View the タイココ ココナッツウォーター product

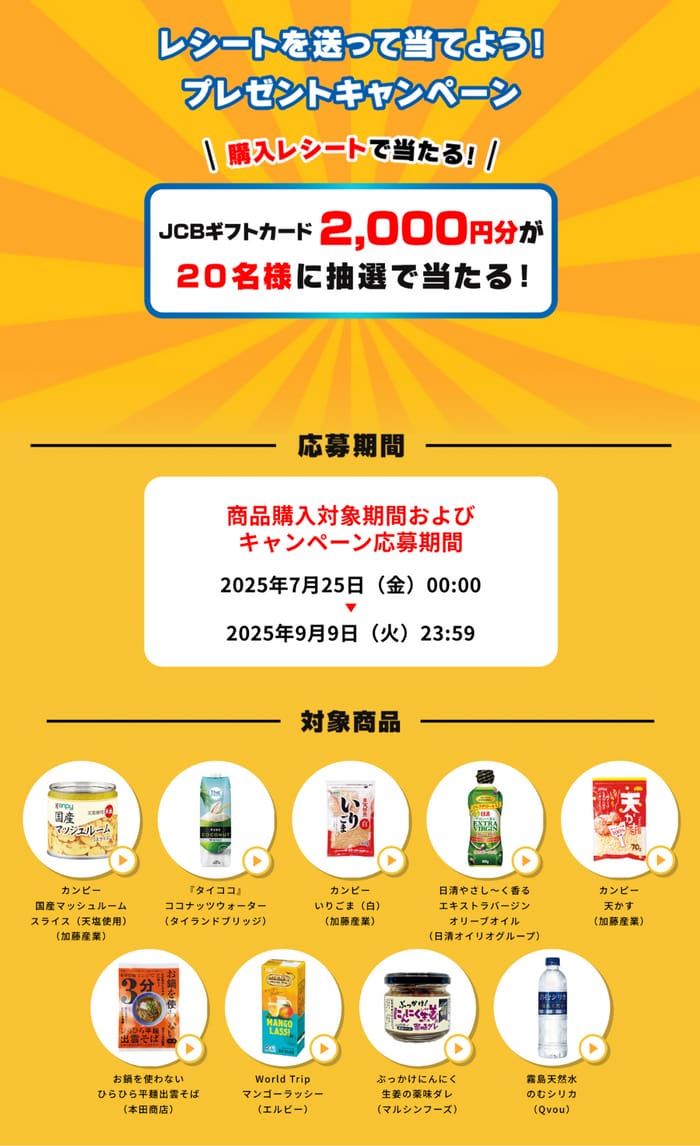(x=216, y=819)
